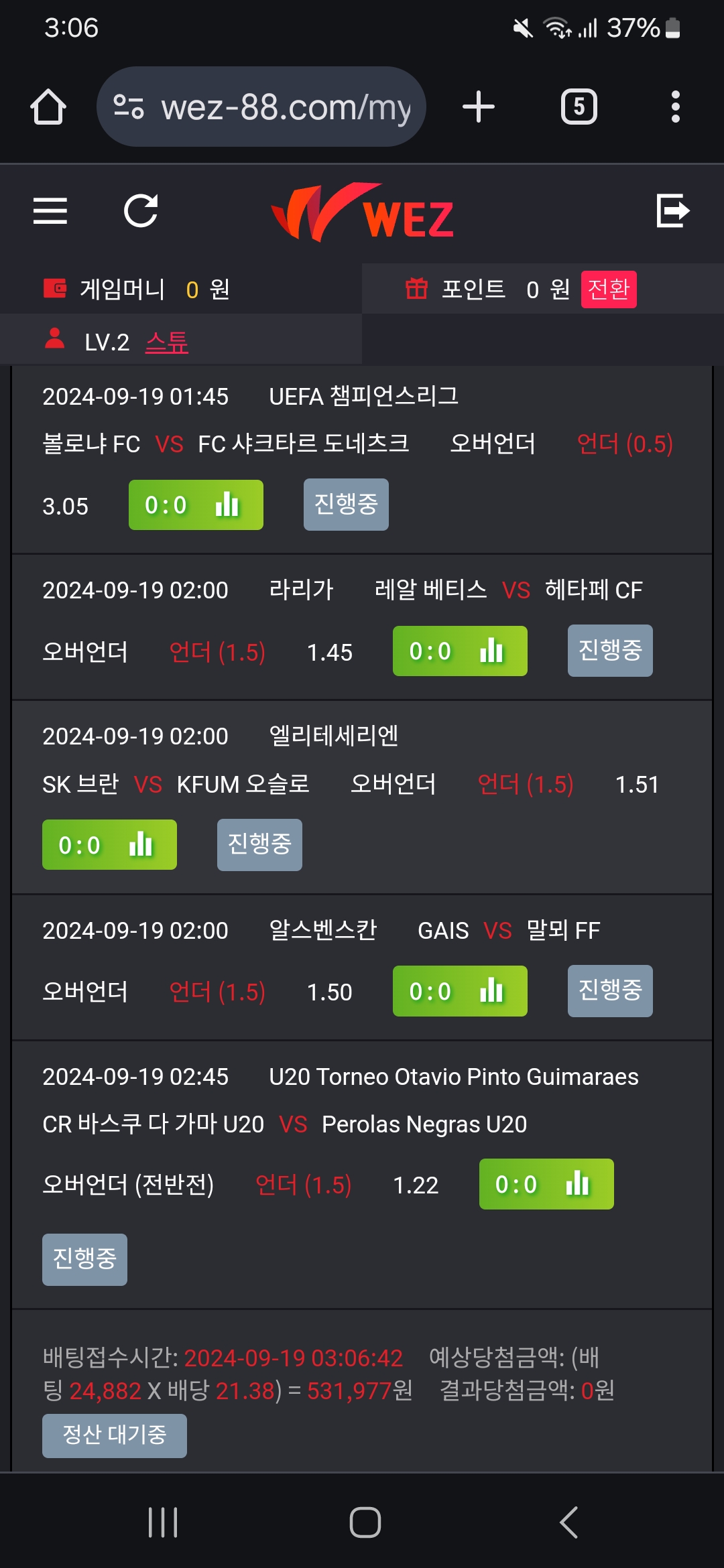View score stats for SK 브란 match
The image size is (724, 1568).
[109, 845]
